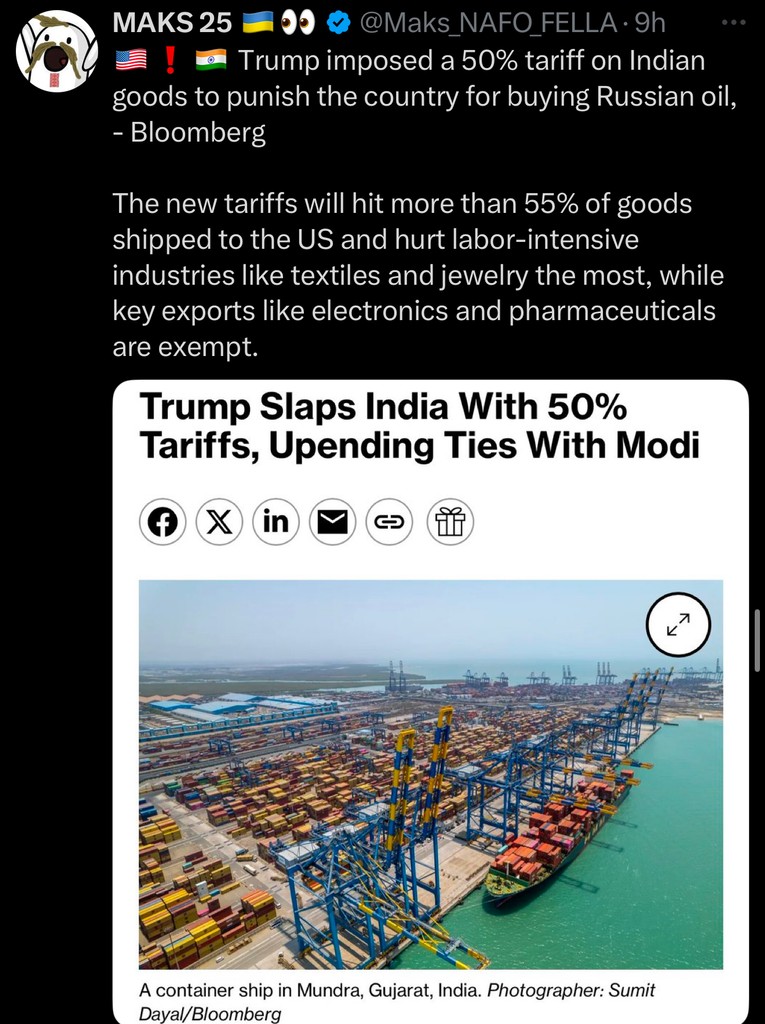765x1024 pixels.
Task: View the attached Bloomberg article image
Action: click(x=430, y=700)
